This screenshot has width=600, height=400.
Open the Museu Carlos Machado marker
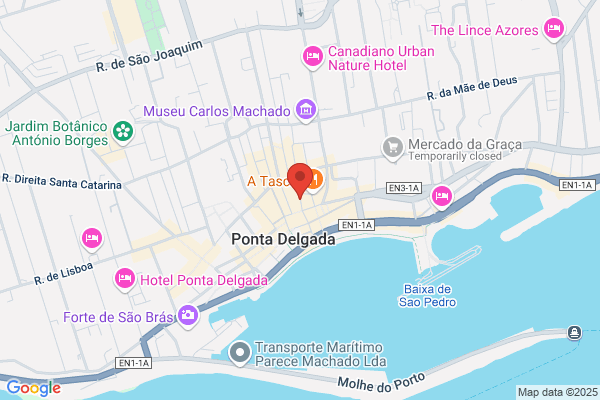(306, 111)
